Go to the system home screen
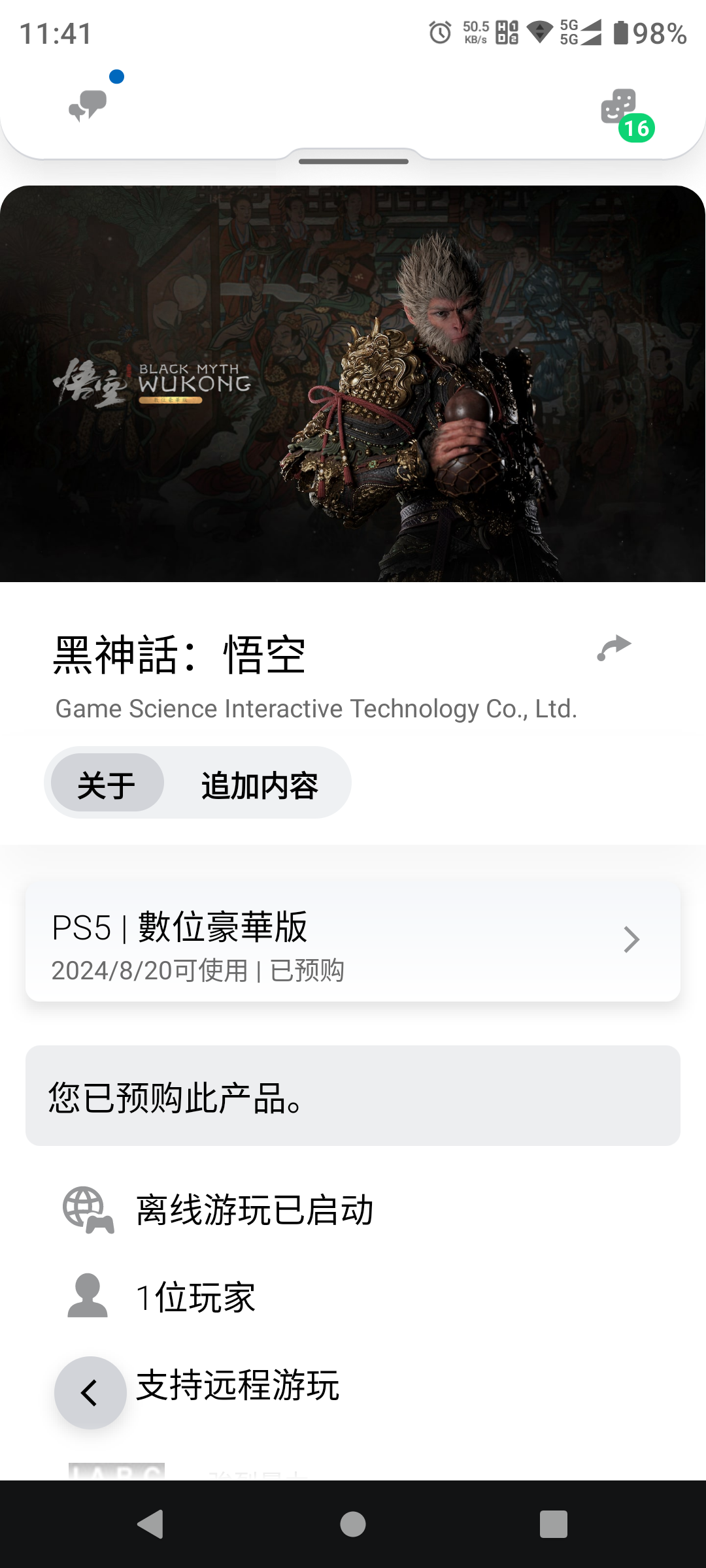The width and height of the screenshot is (706, 1568). [x=353, y=1524]
